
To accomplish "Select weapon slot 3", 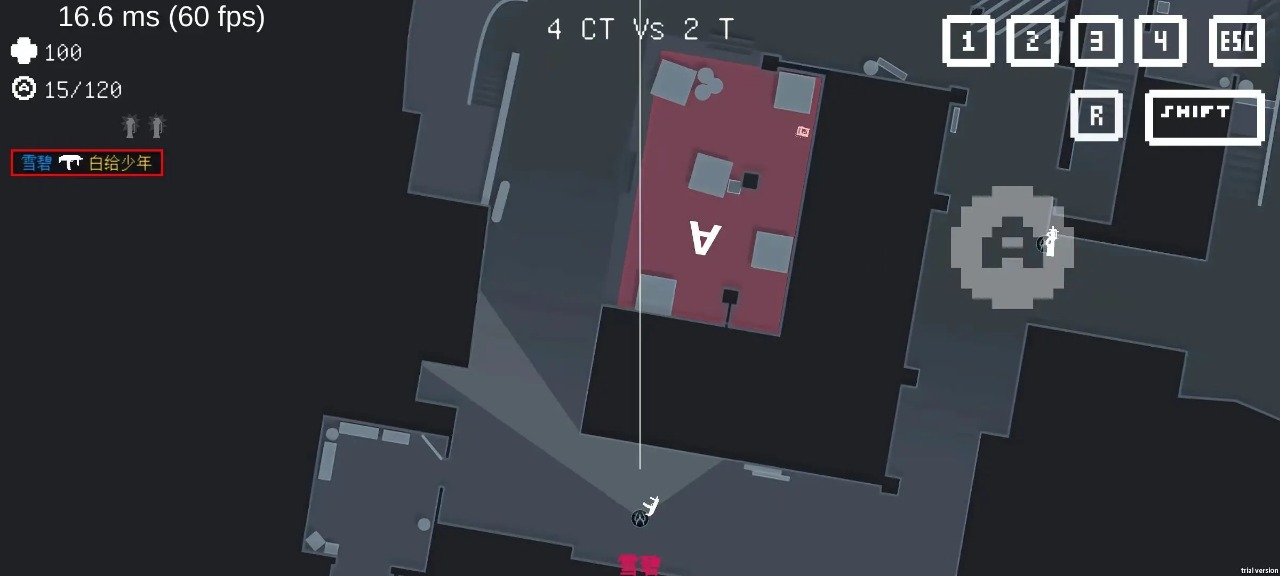I will tap(1095, 42).
